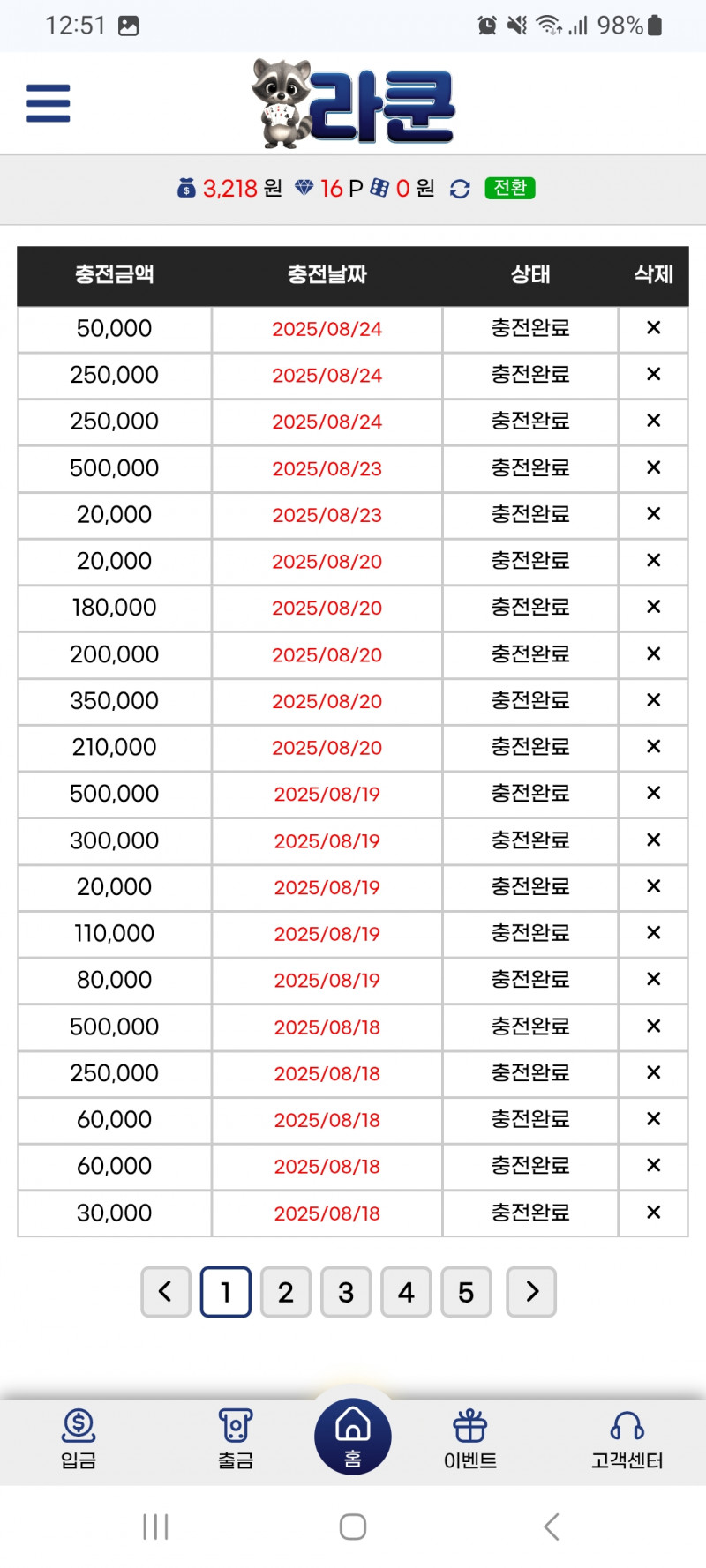Image resolution: width=706 pixels, height=1568 pixels.
Task: Go to the previous page arrow
Action: 166,1292
